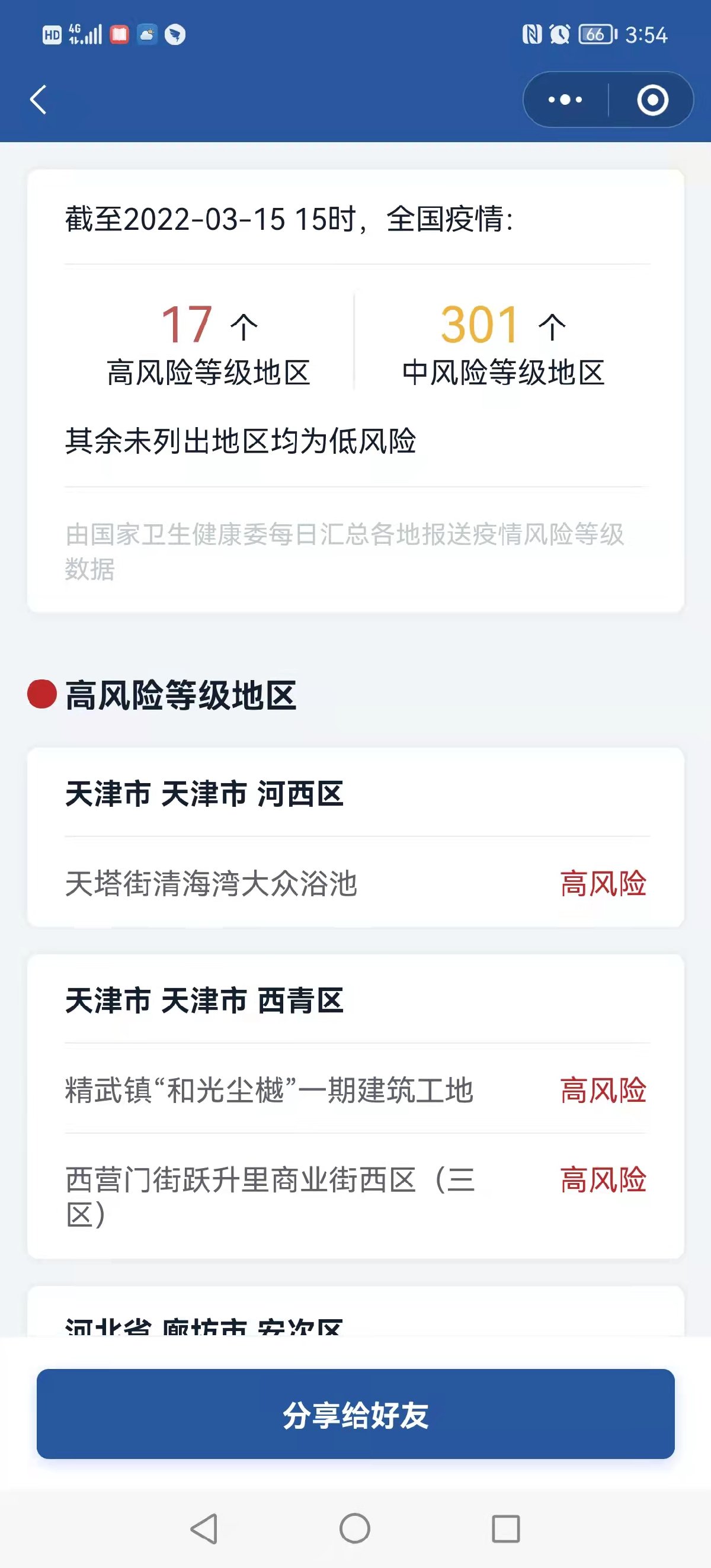Open the mini program three-dot menu
The height and width of the screenshot is (1568, 711).
pyautogui.click(x=565, y=100)
